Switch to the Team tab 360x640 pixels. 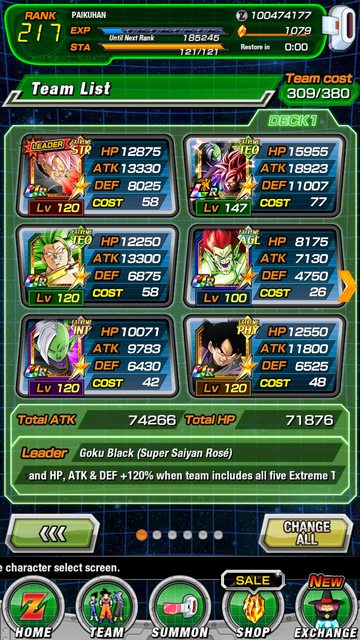107,608
